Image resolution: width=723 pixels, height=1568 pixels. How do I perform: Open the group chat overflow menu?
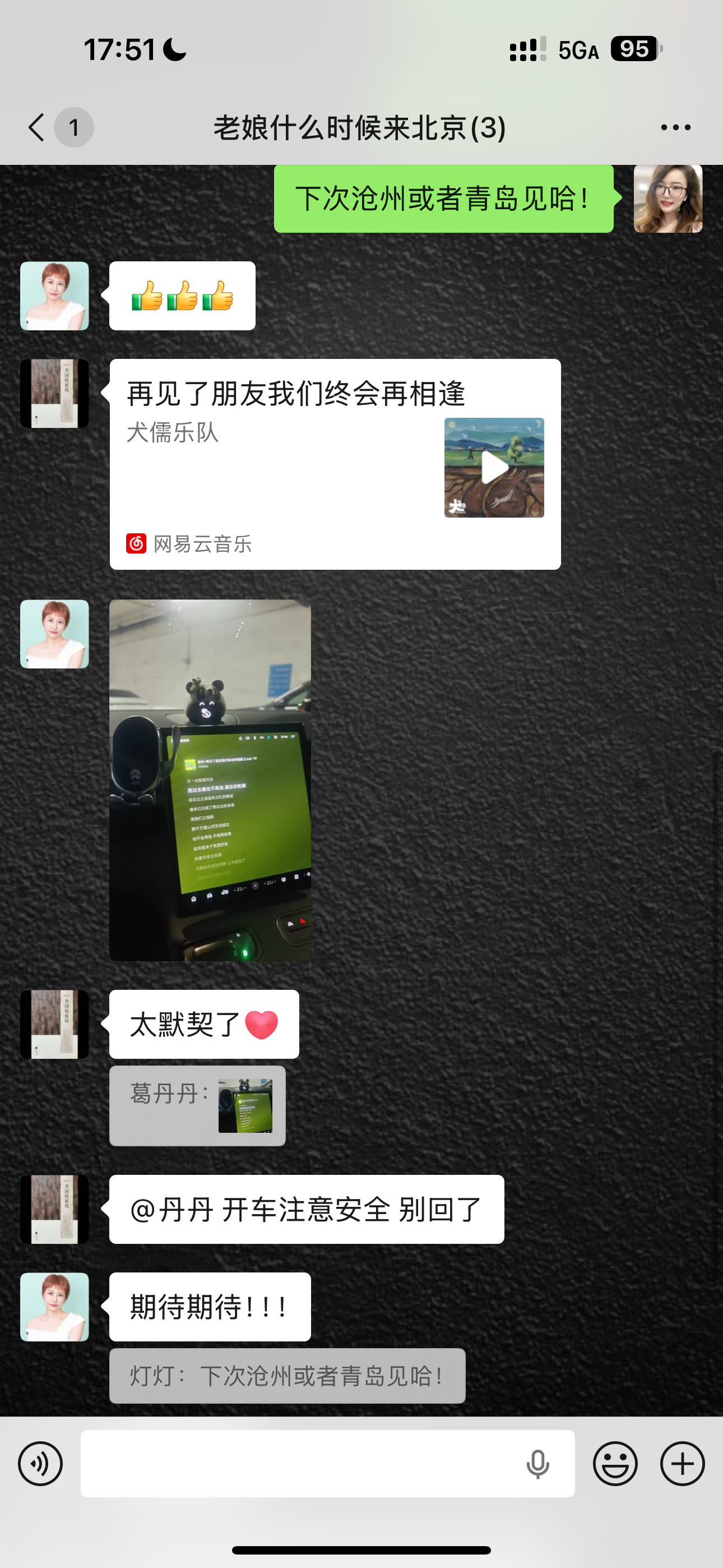675,127
